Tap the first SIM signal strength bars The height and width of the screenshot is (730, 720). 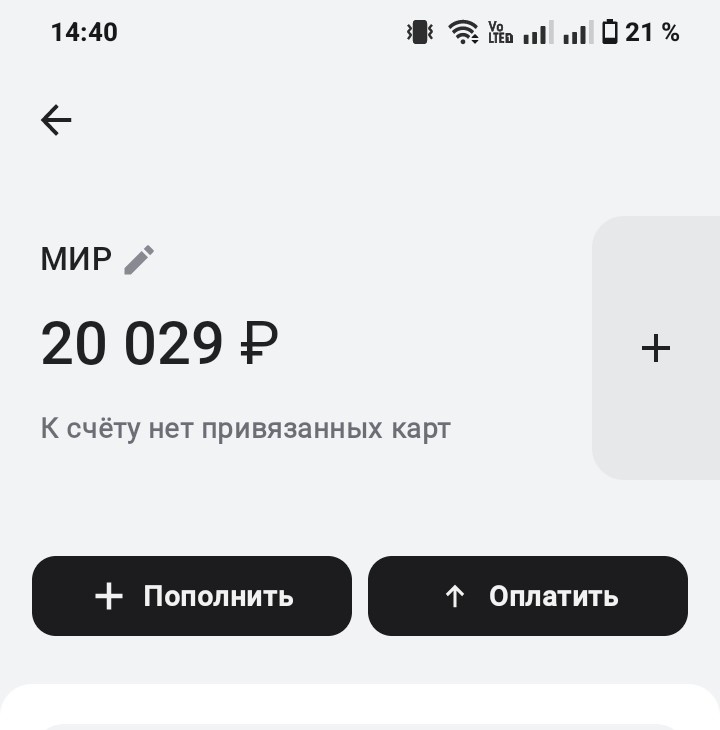point(538,32)
